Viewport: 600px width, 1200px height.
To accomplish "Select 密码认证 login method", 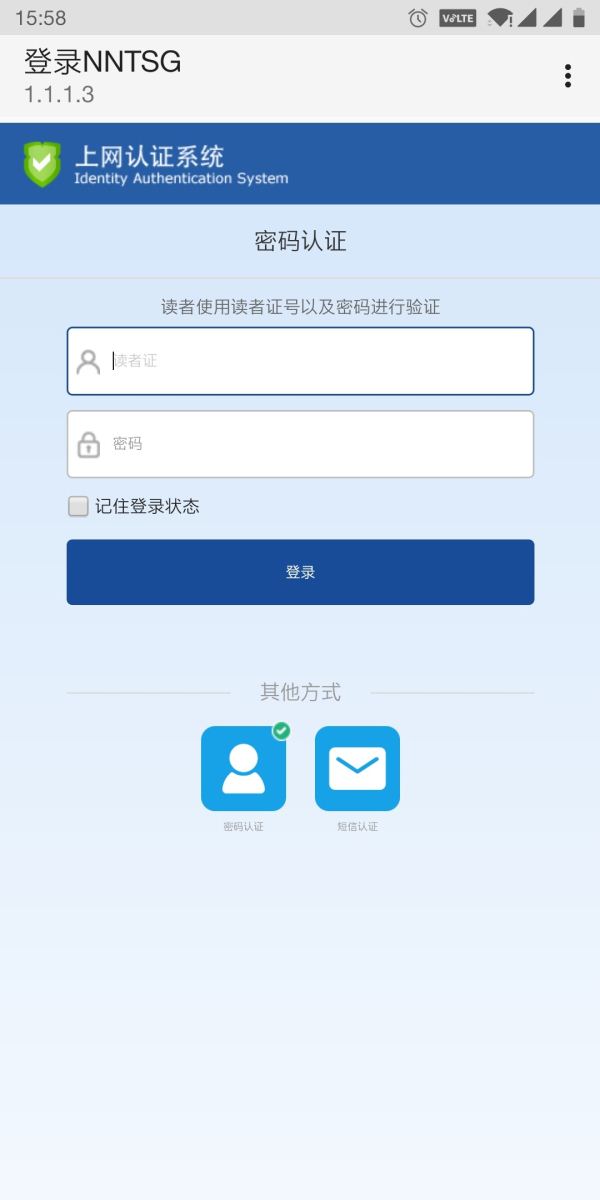I will tap(243, 768).
